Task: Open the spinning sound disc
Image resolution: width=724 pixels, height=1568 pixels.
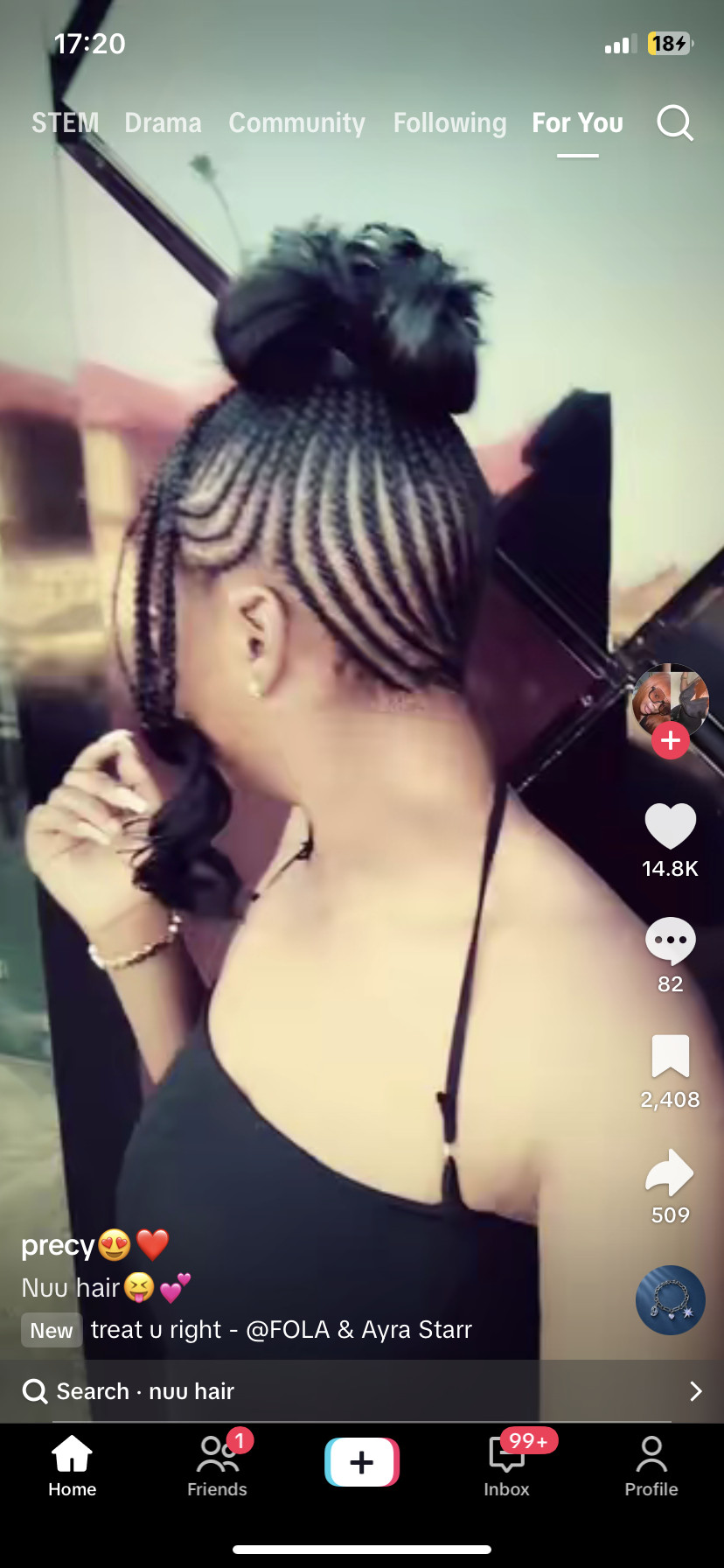Action: [x=671, y=1300]
